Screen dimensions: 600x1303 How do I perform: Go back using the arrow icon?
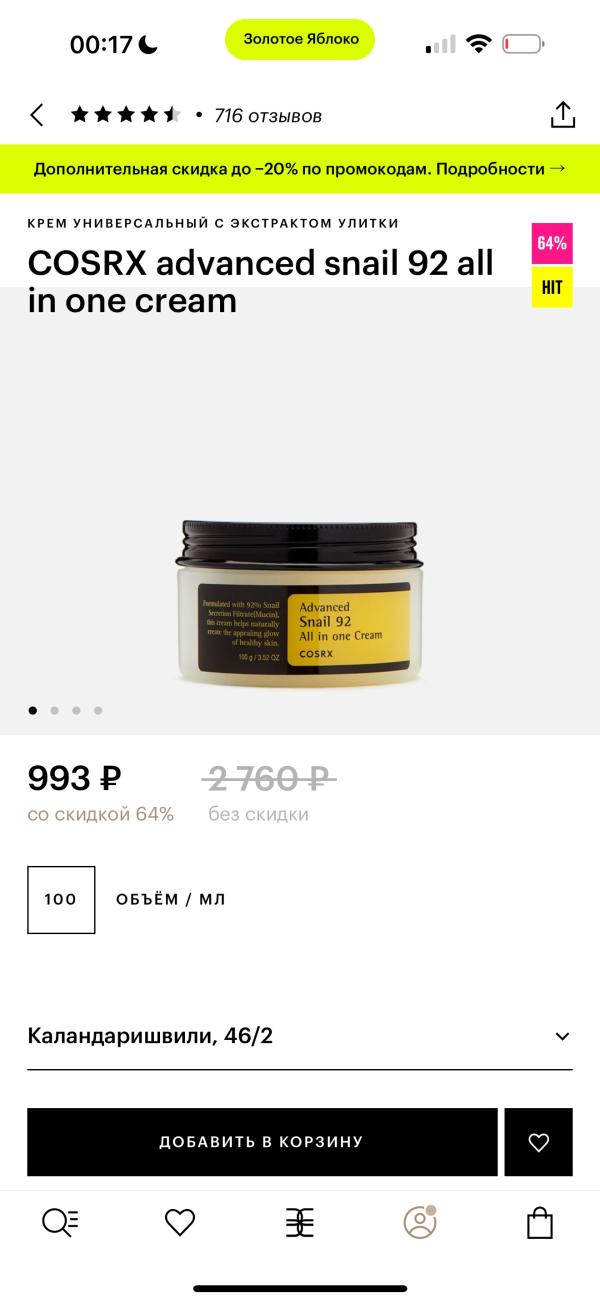pyautogui.click(x=37, y=115)
